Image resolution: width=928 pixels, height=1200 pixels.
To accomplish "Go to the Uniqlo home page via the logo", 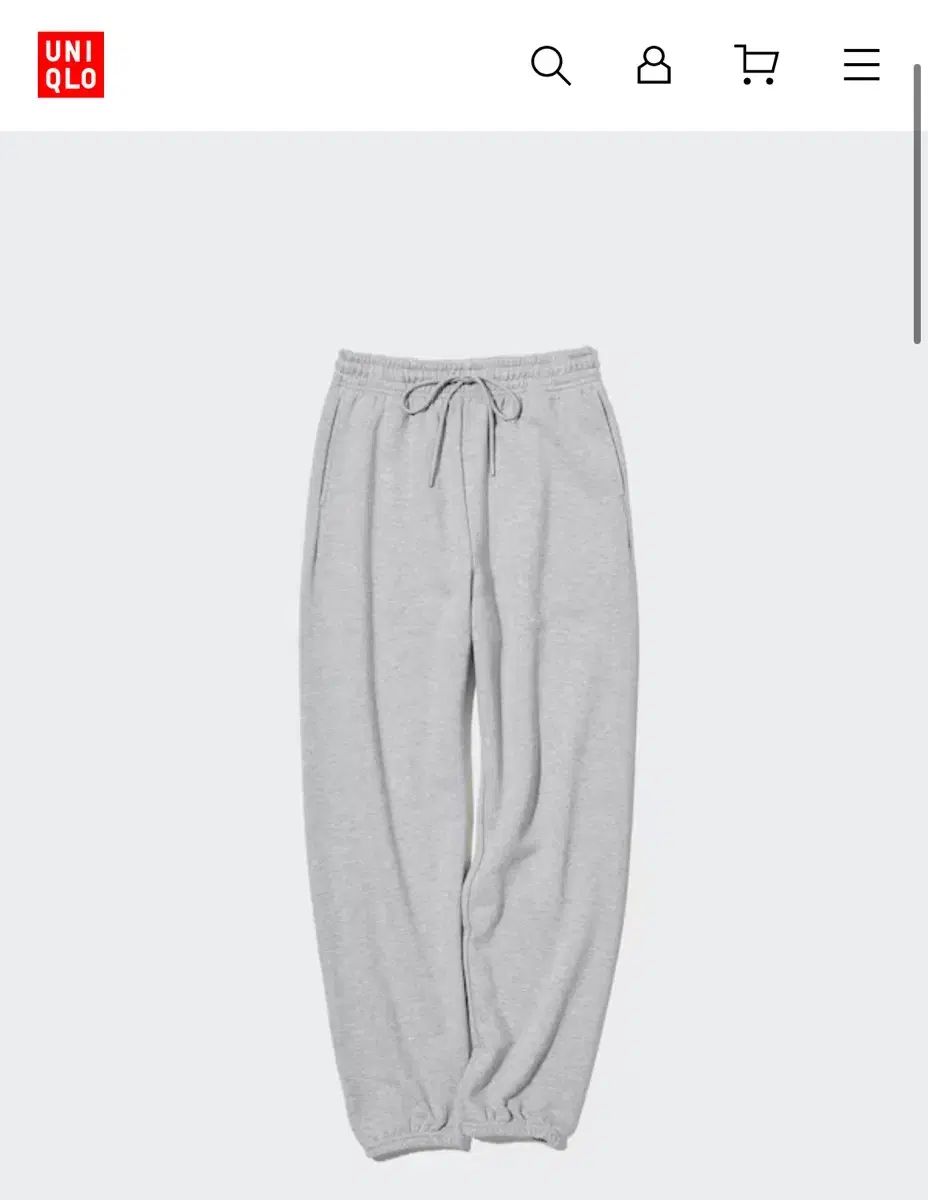I will (x=71, y=65).
